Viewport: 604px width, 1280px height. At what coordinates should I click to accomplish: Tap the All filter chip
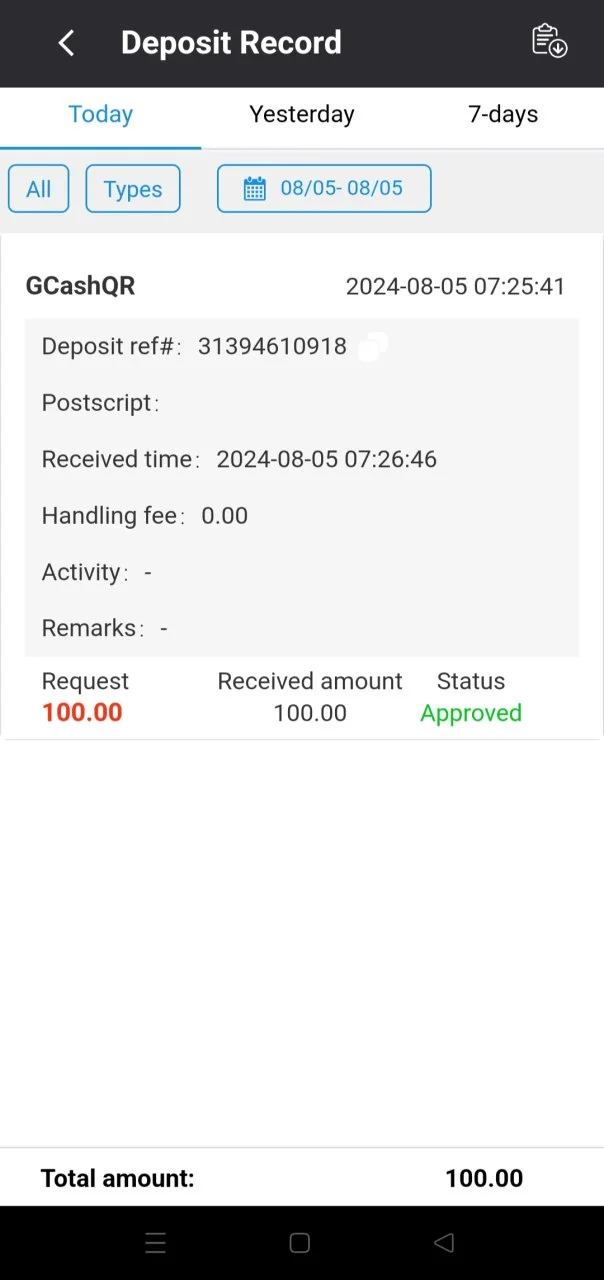pos(39,189)
